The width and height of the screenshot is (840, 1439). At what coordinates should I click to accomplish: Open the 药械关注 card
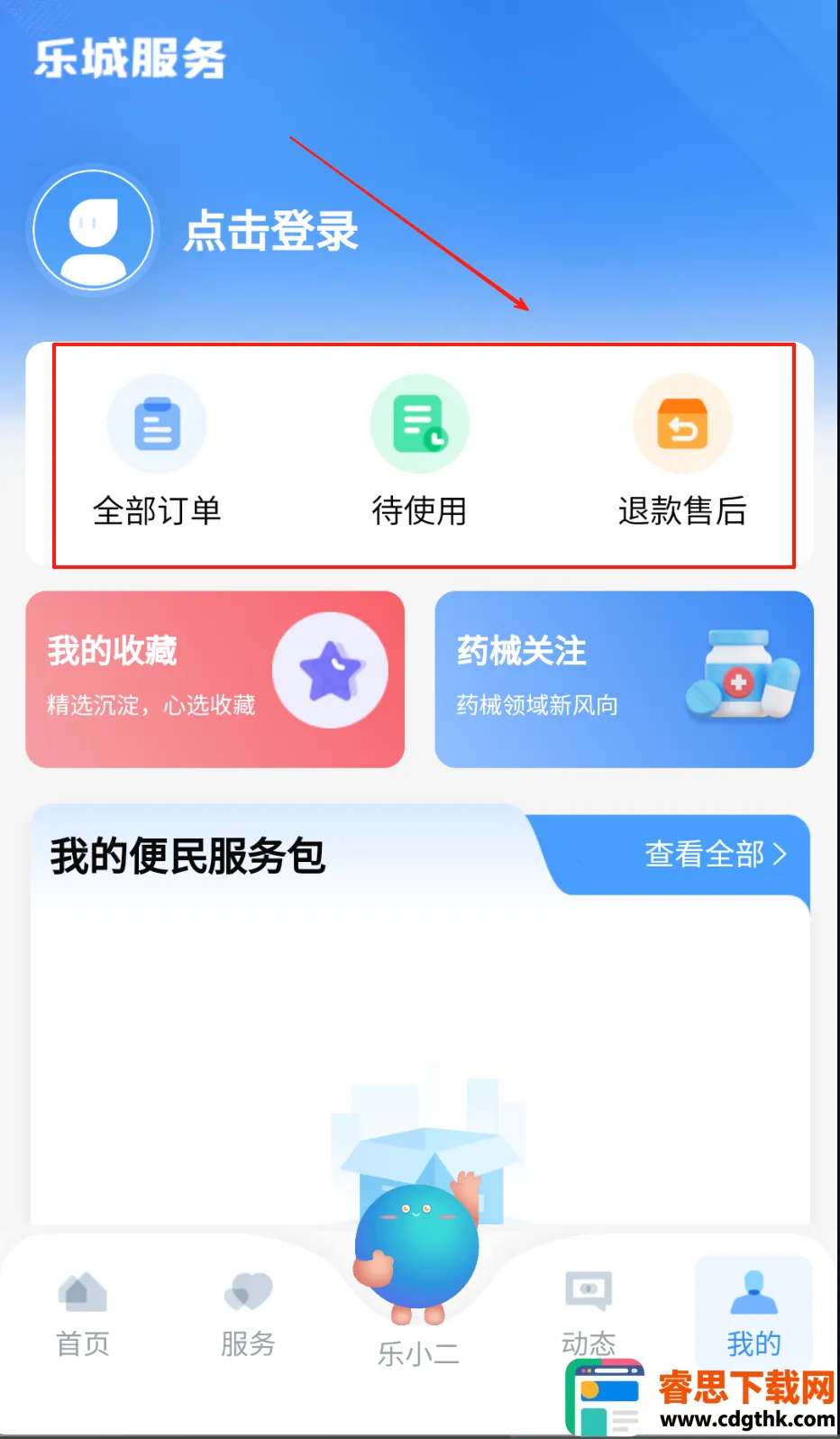tap(624, 679)
